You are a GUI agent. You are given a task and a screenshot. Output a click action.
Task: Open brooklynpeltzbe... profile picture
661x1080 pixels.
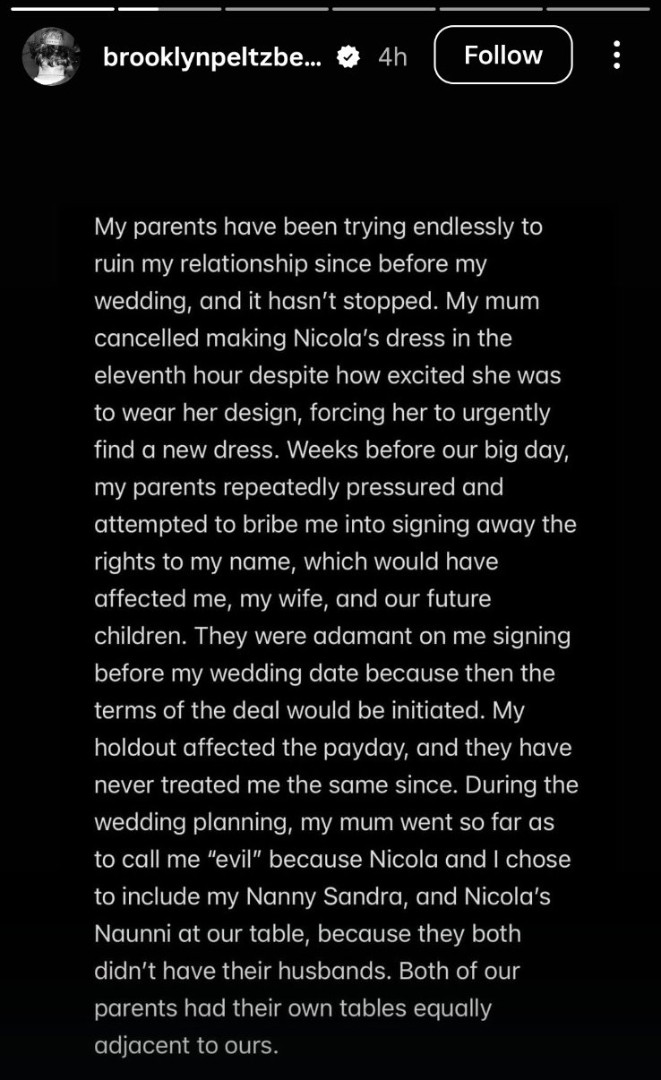tap(50, 56)
